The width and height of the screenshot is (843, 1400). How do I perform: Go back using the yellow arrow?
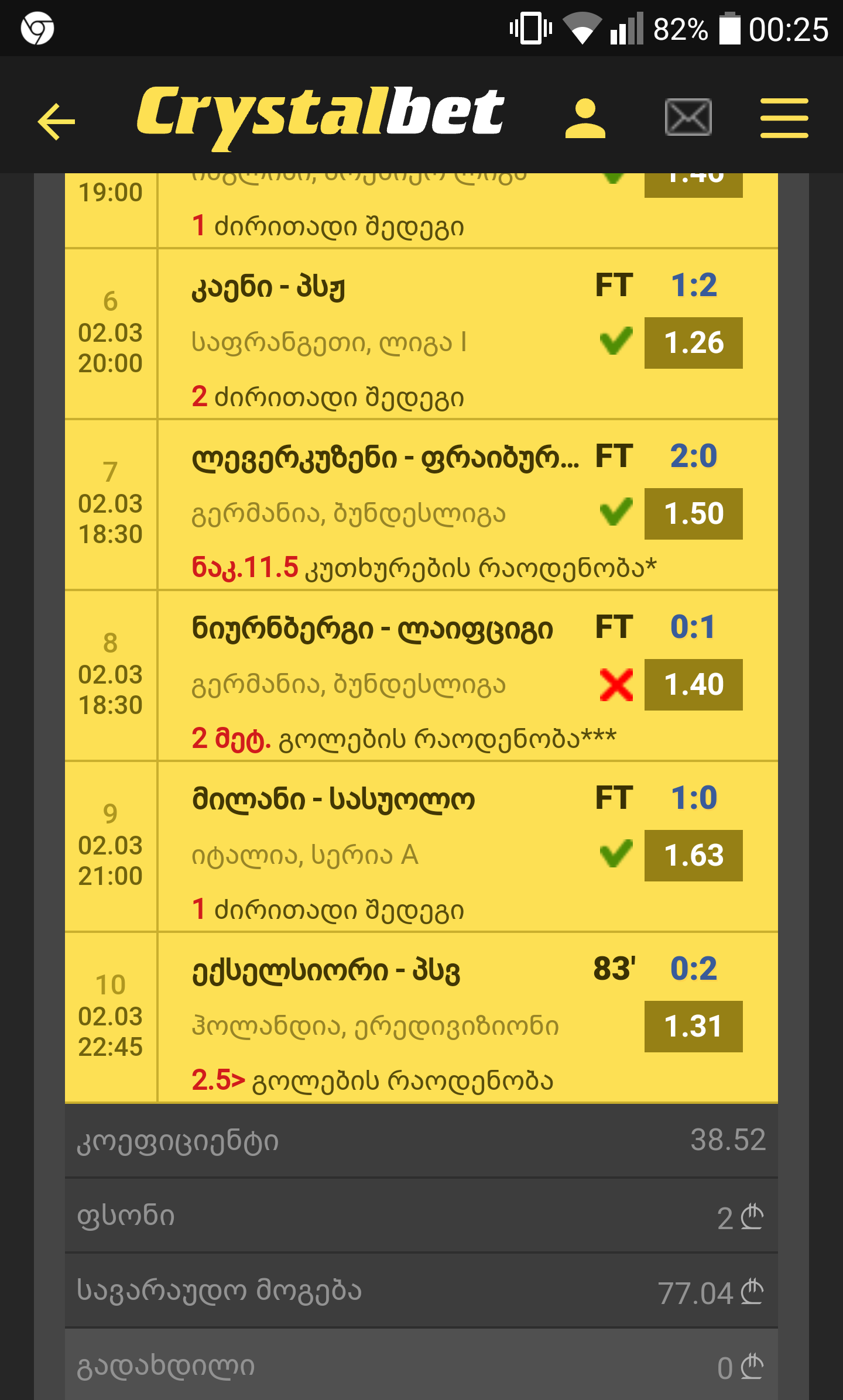(57, 121)
